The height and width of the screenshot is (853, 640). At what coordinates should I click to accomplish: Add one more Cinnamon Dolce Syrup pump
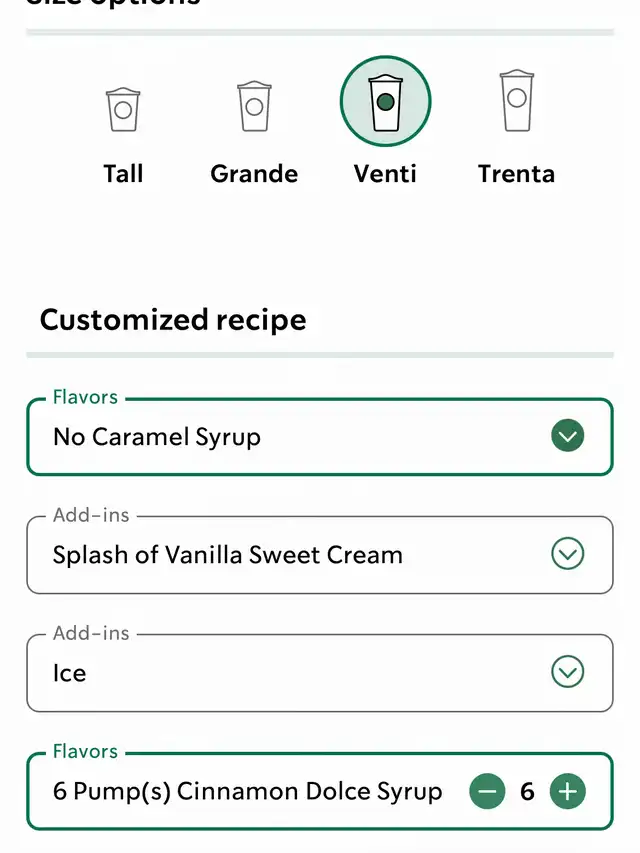pyautogui.click(x=567, y=792)
